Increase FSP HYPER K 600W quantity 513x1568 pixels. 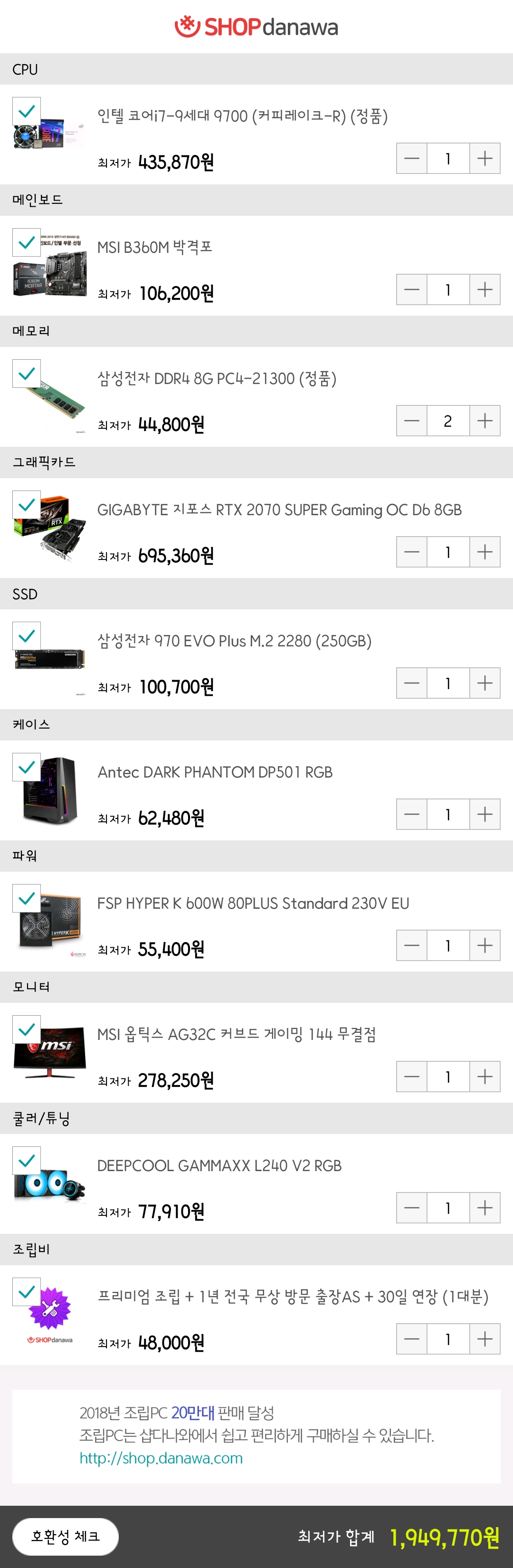[x=484, y=945]
